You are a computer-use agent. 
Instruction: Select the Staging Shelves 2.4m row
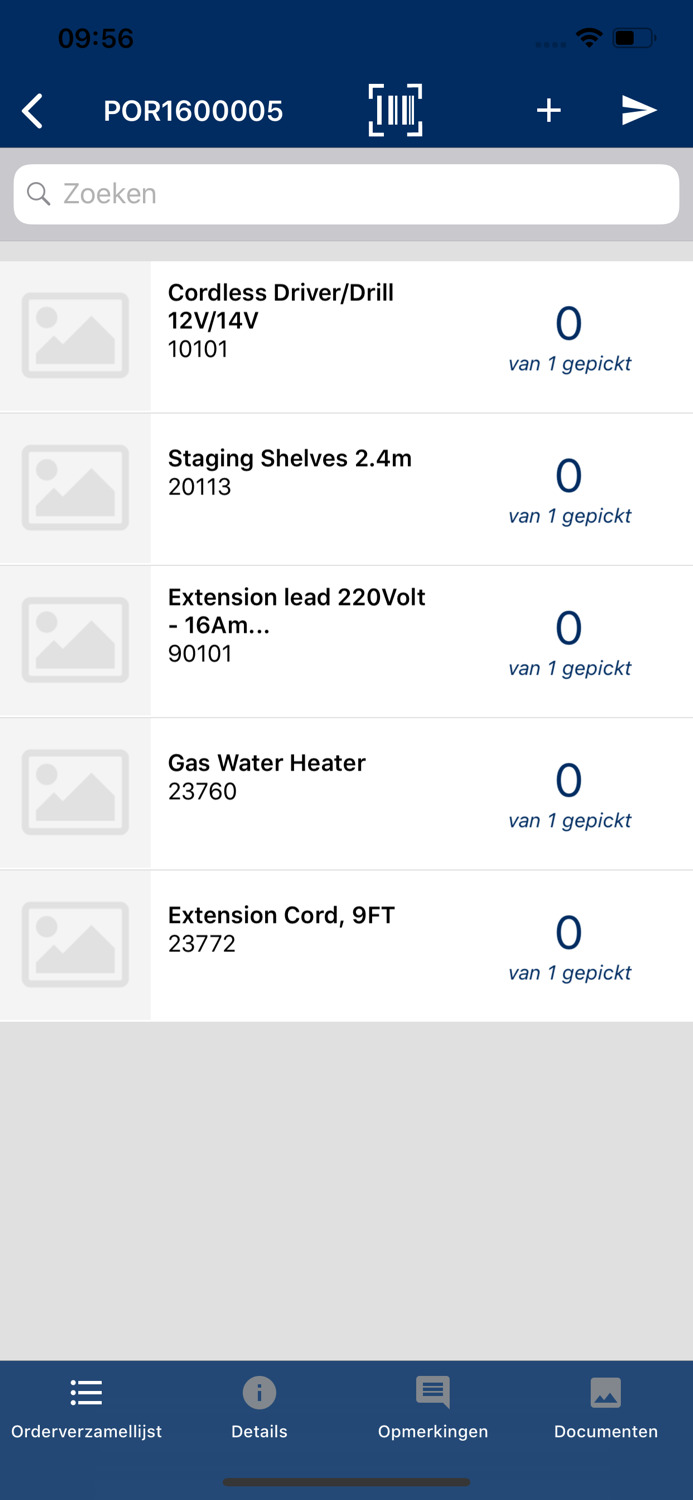(346, 490)
